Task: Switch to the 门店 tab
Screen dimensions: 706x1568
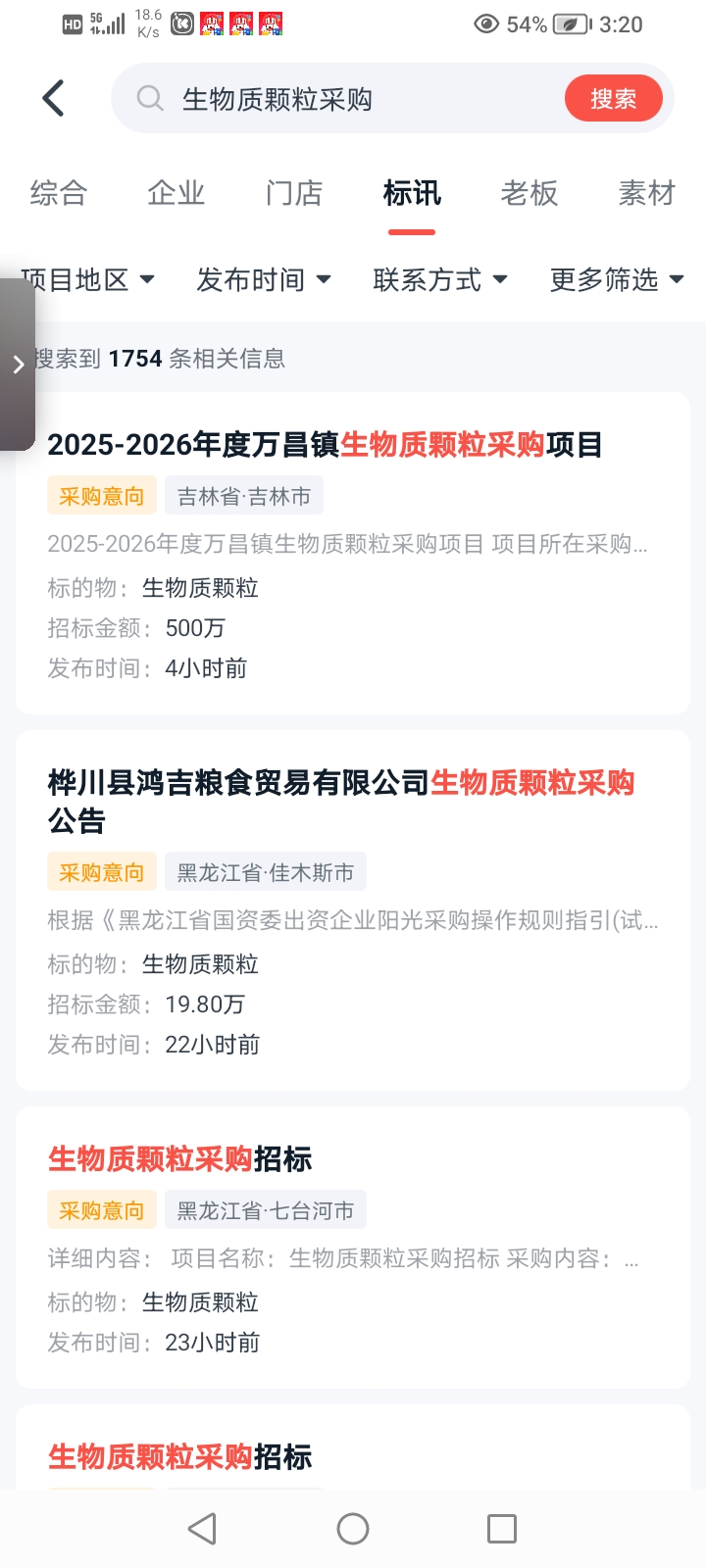Action: 294,193
